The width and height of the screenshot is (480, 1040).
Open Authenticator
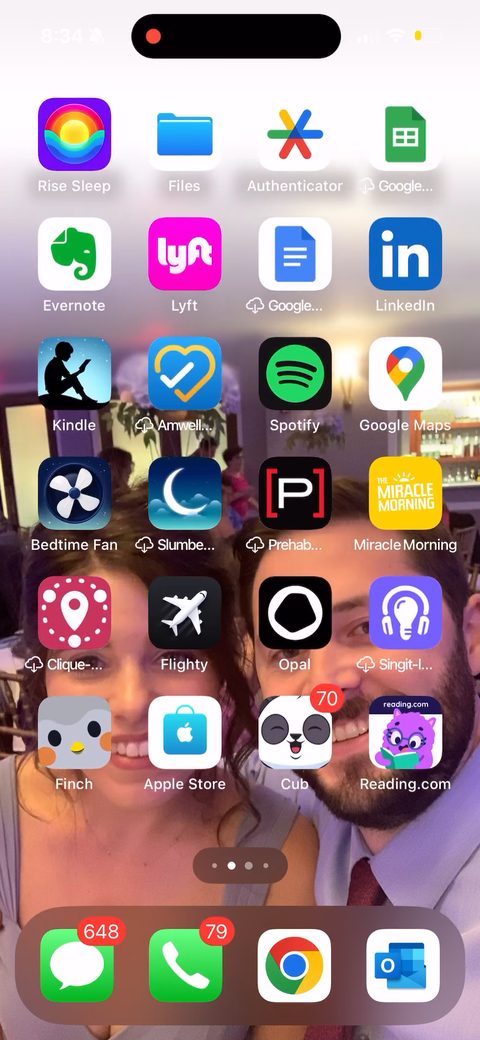tap(295, 135)
